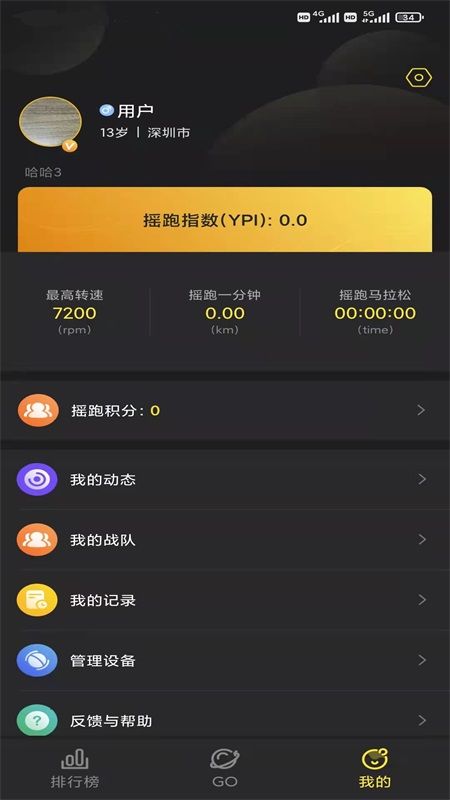Switch to the GO tab

point(224,768)
